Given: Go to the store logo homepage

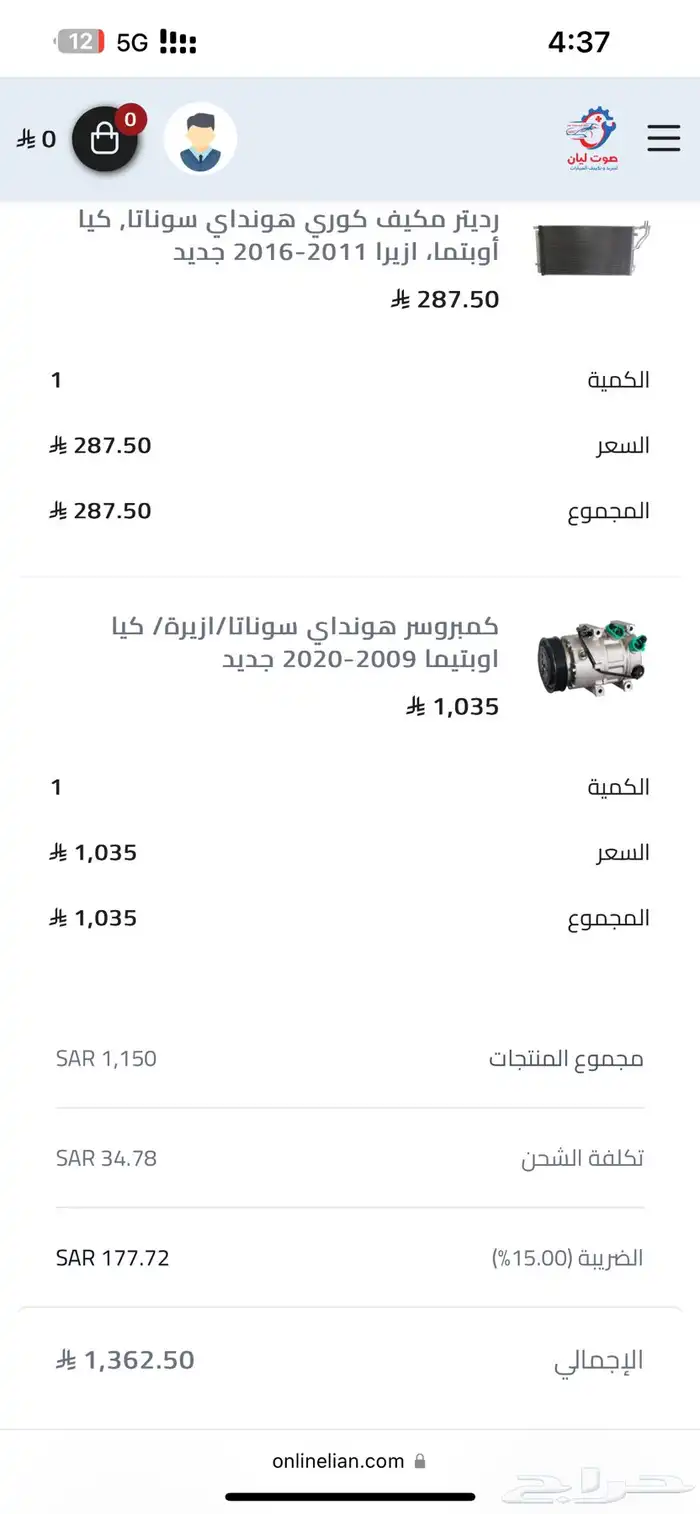Looking at the screenshot, I should click(x=591, y=139).
